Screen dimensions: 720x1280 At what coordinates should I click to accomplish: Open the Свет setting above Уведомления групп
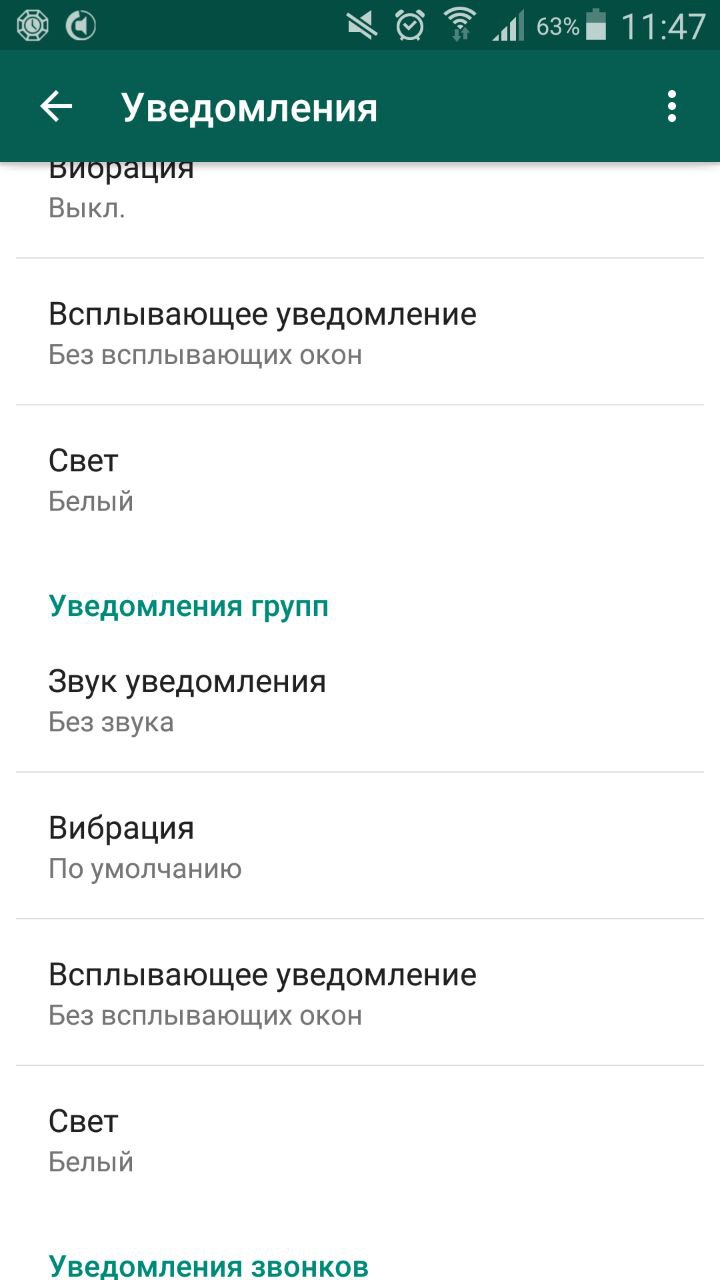(360, 479)
